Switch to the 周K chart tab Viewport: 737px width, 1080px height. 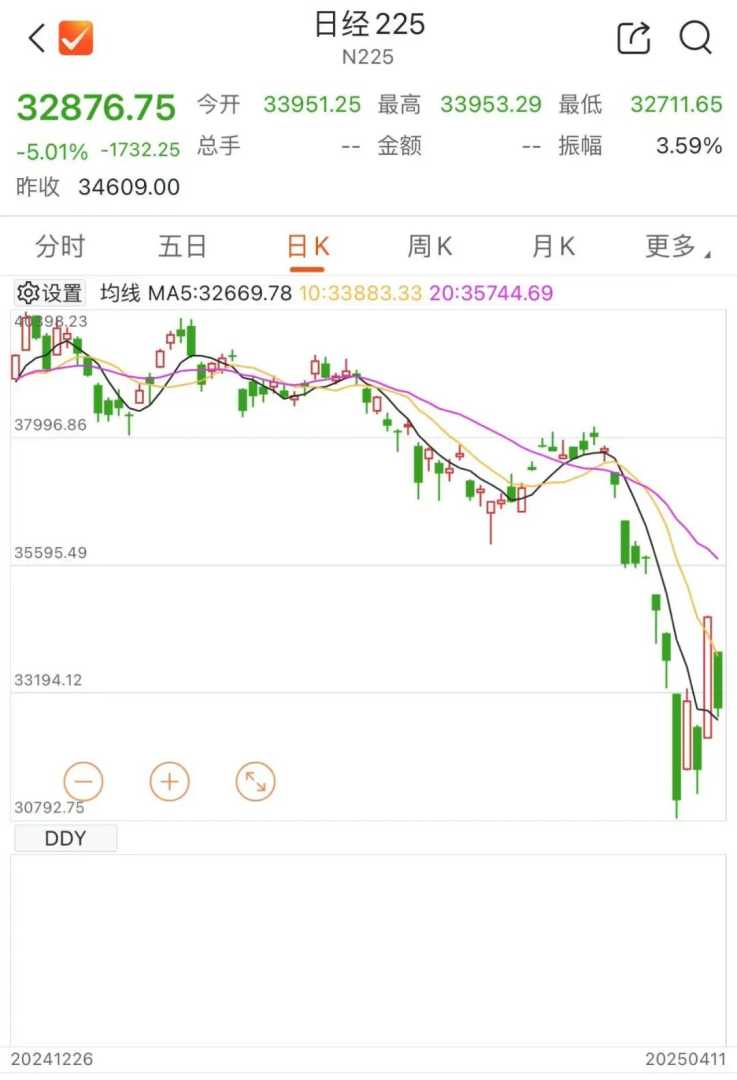click(430, 246)
